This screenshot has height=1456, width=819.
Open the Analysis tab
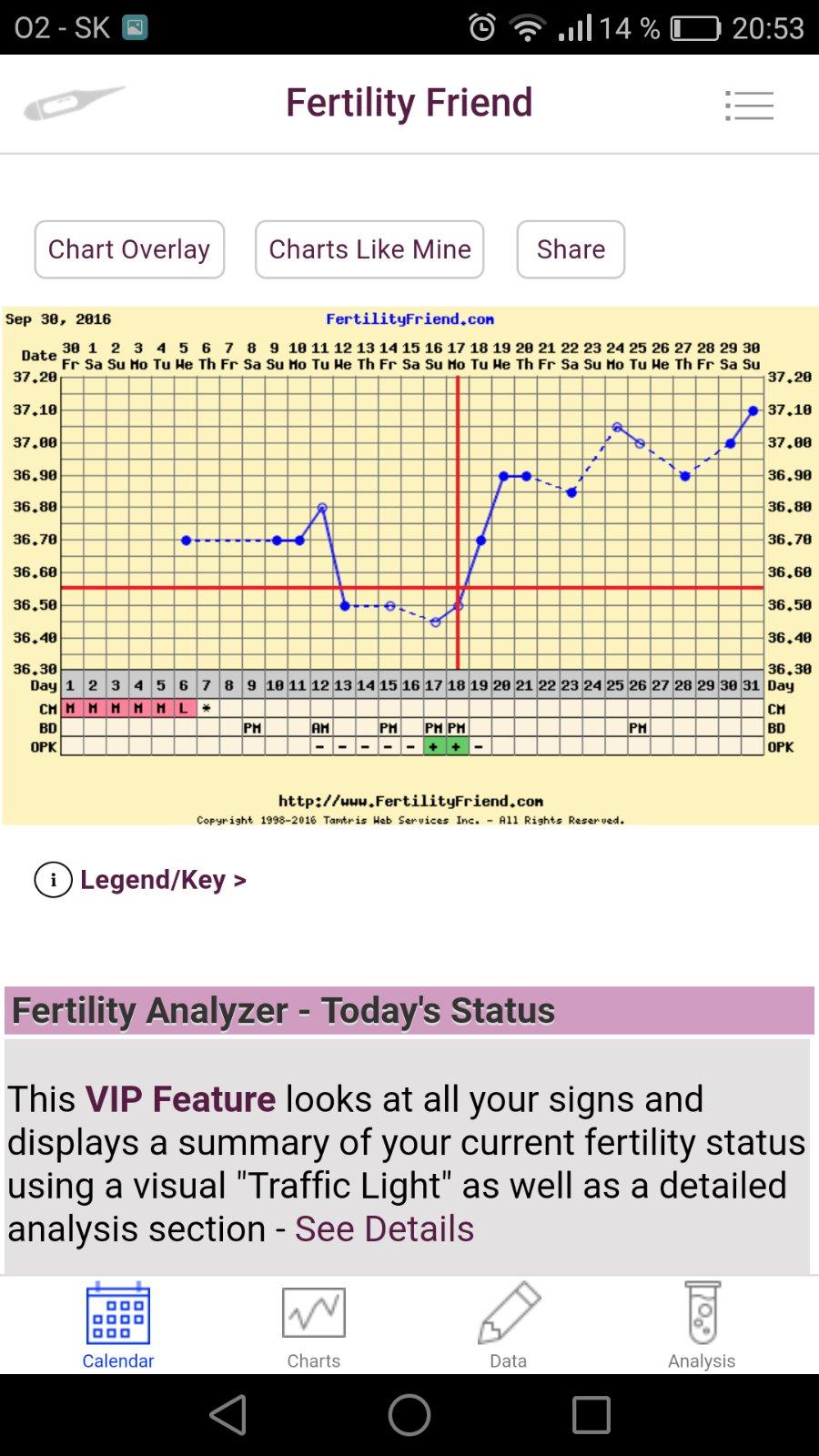(702, 1325)
